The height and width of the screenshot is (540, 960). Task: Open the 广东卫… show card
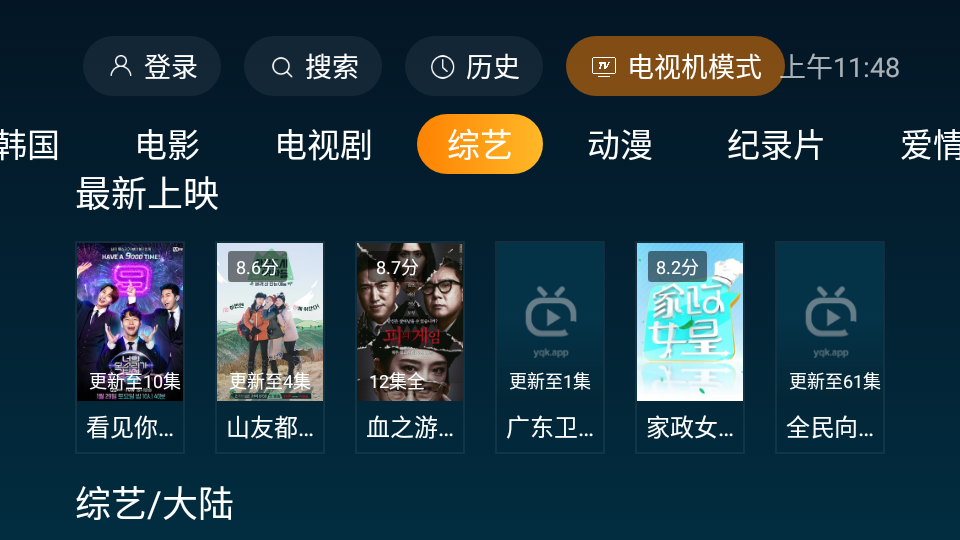[550, 346]
